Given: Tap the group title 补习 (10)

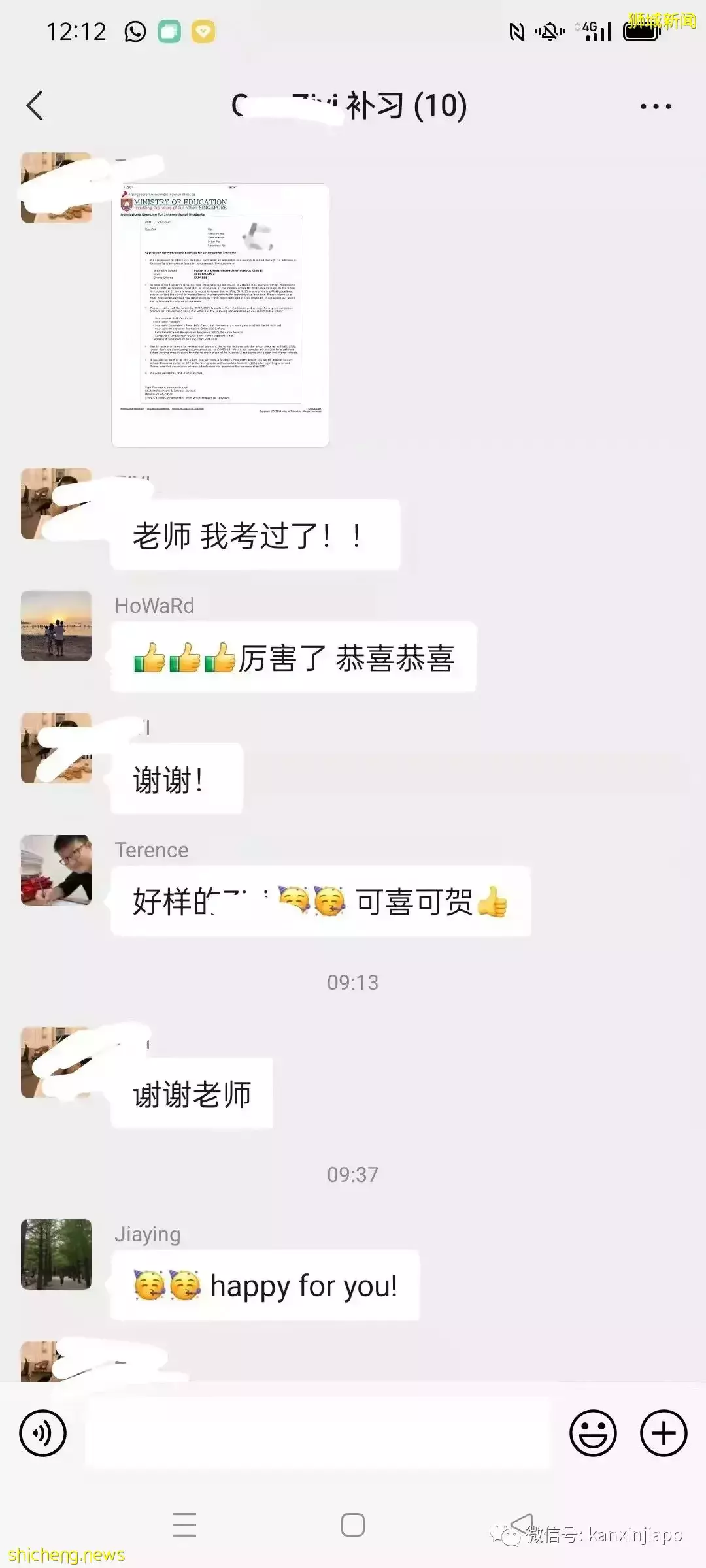Looking at the screenshot, I should click(x=353, y=105).
